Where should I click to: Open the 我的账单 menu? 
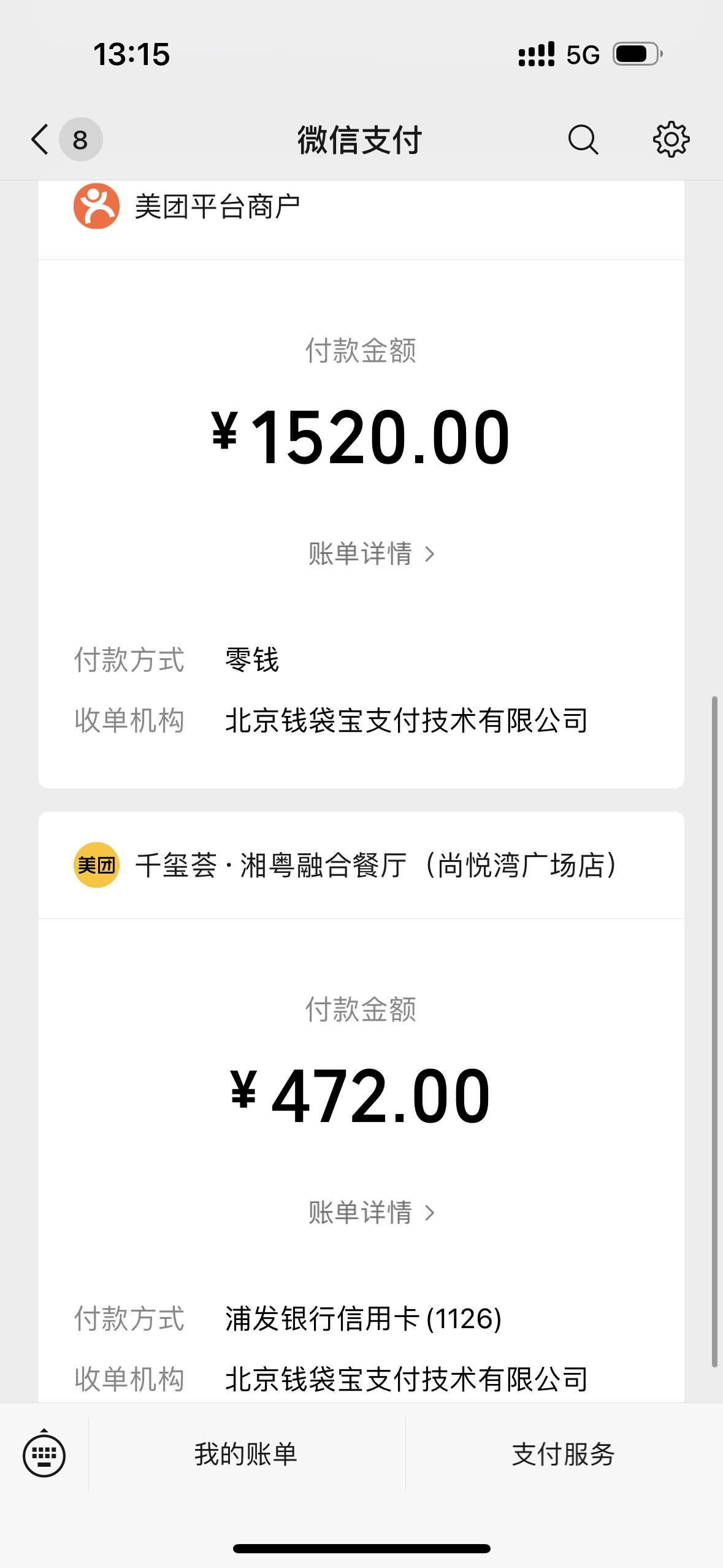tap(247, 1454)
